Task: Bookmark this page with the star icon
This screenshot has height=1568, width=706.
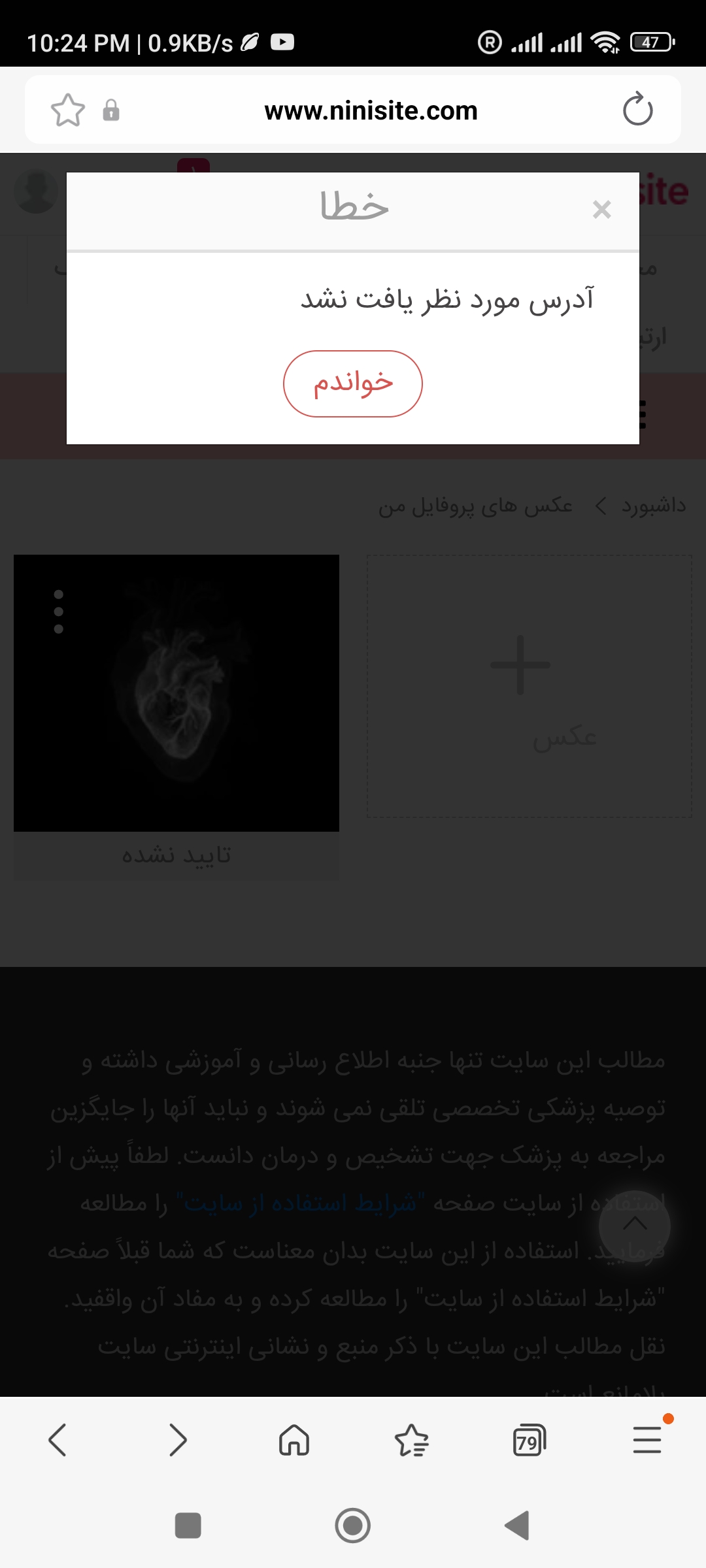Action: coord(68,110)
